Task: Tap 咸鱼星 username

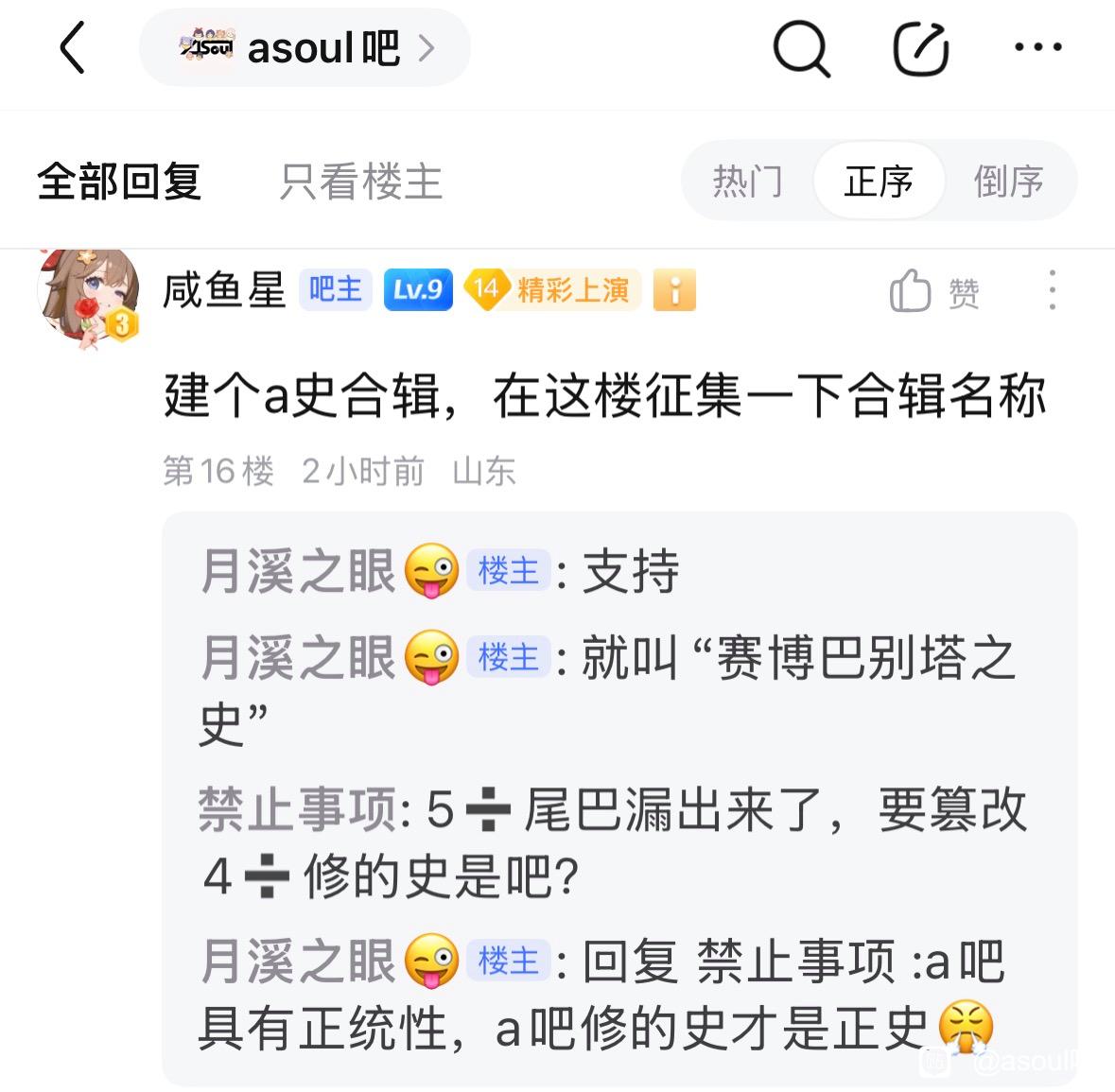Action: pos(224,290)
